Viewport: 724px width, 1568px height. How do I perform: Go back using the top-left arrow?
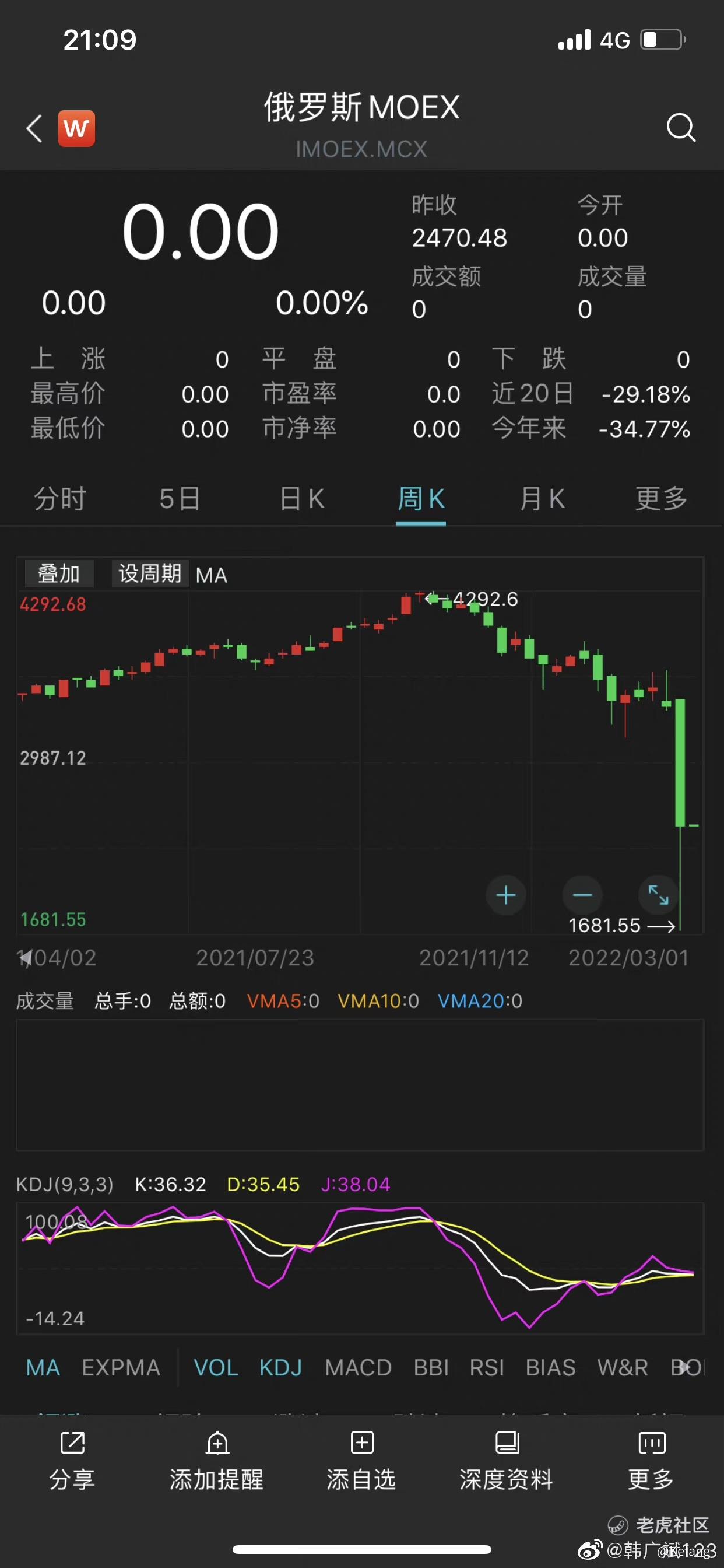(34, 128)
